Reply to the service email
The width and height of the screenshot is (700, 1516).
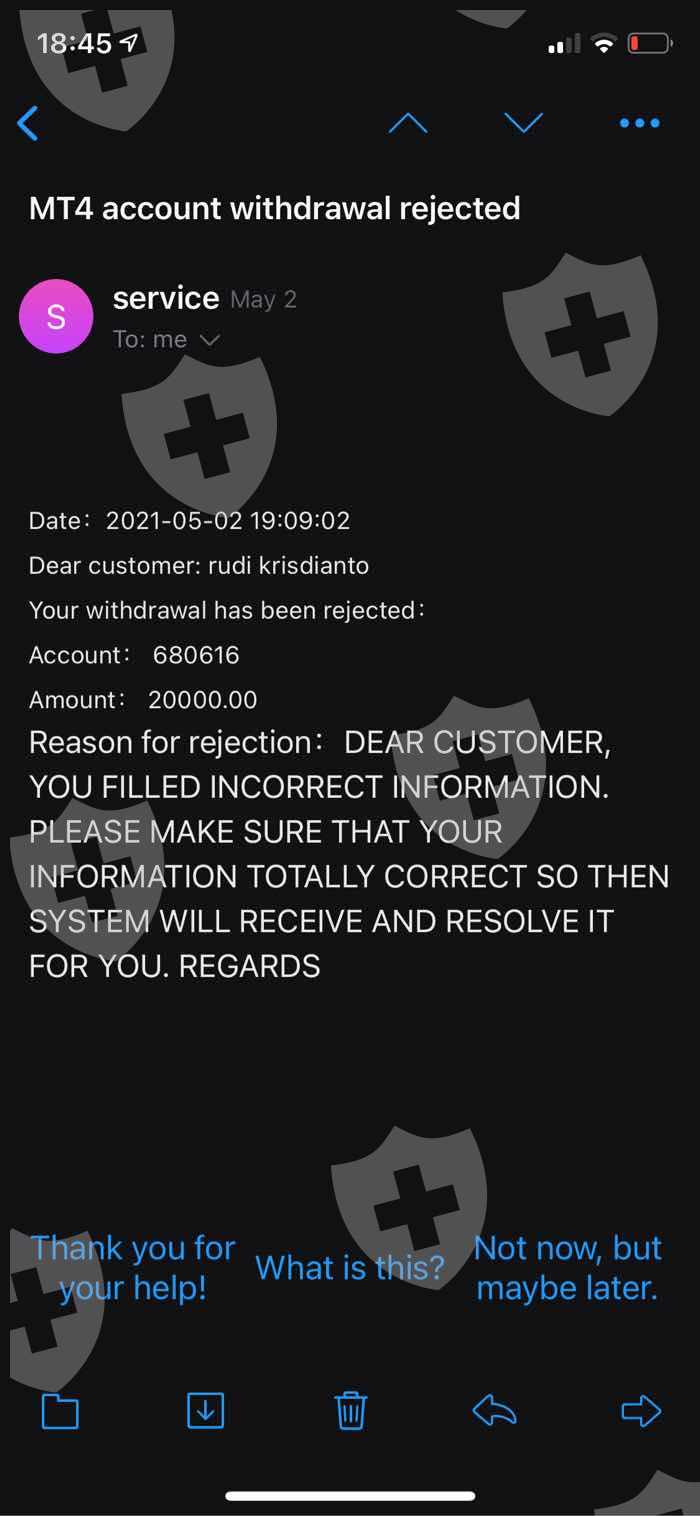coord(494,1411)
